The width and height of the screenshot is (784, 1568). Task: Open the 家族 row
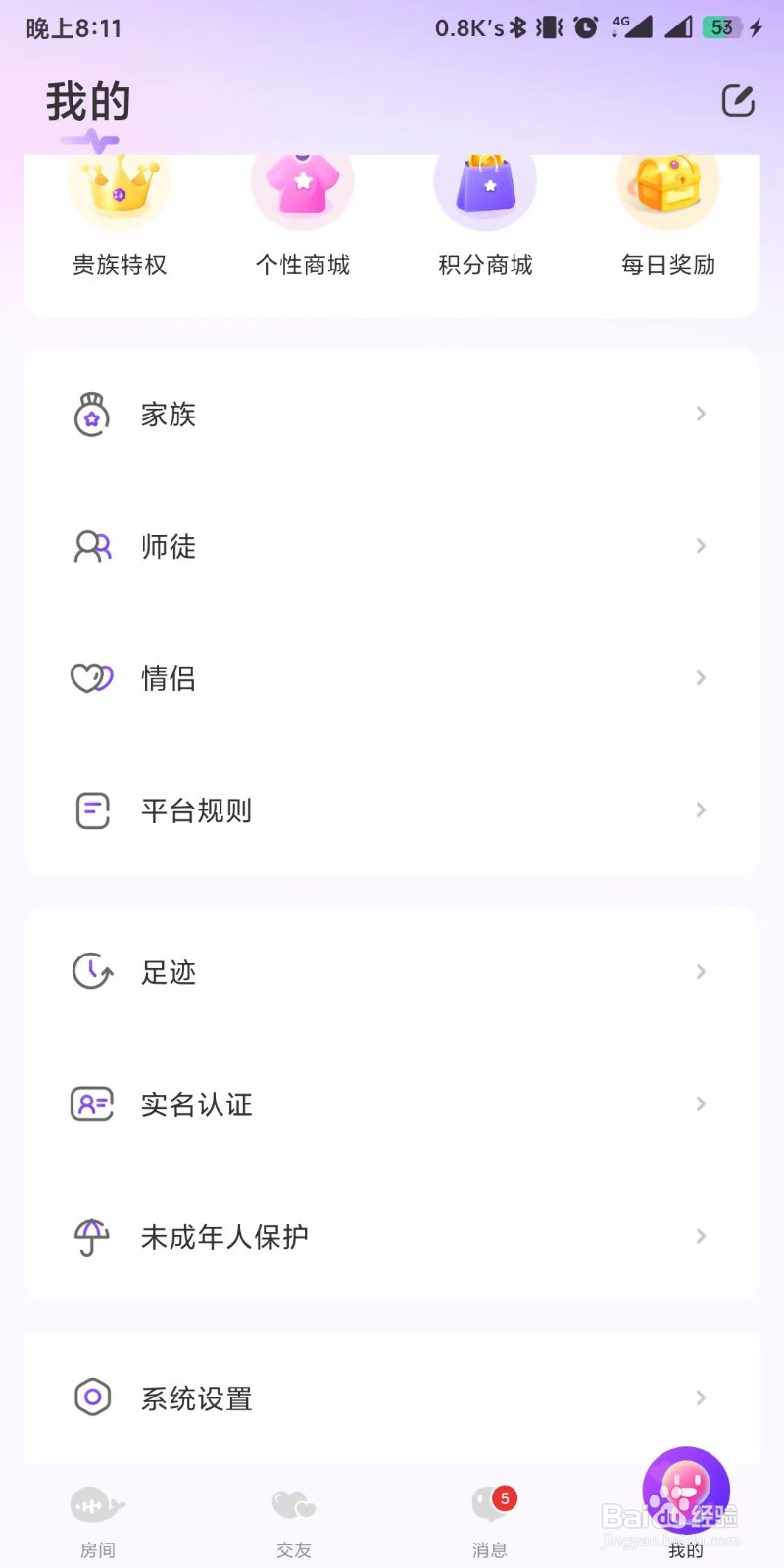coord(392,414)
